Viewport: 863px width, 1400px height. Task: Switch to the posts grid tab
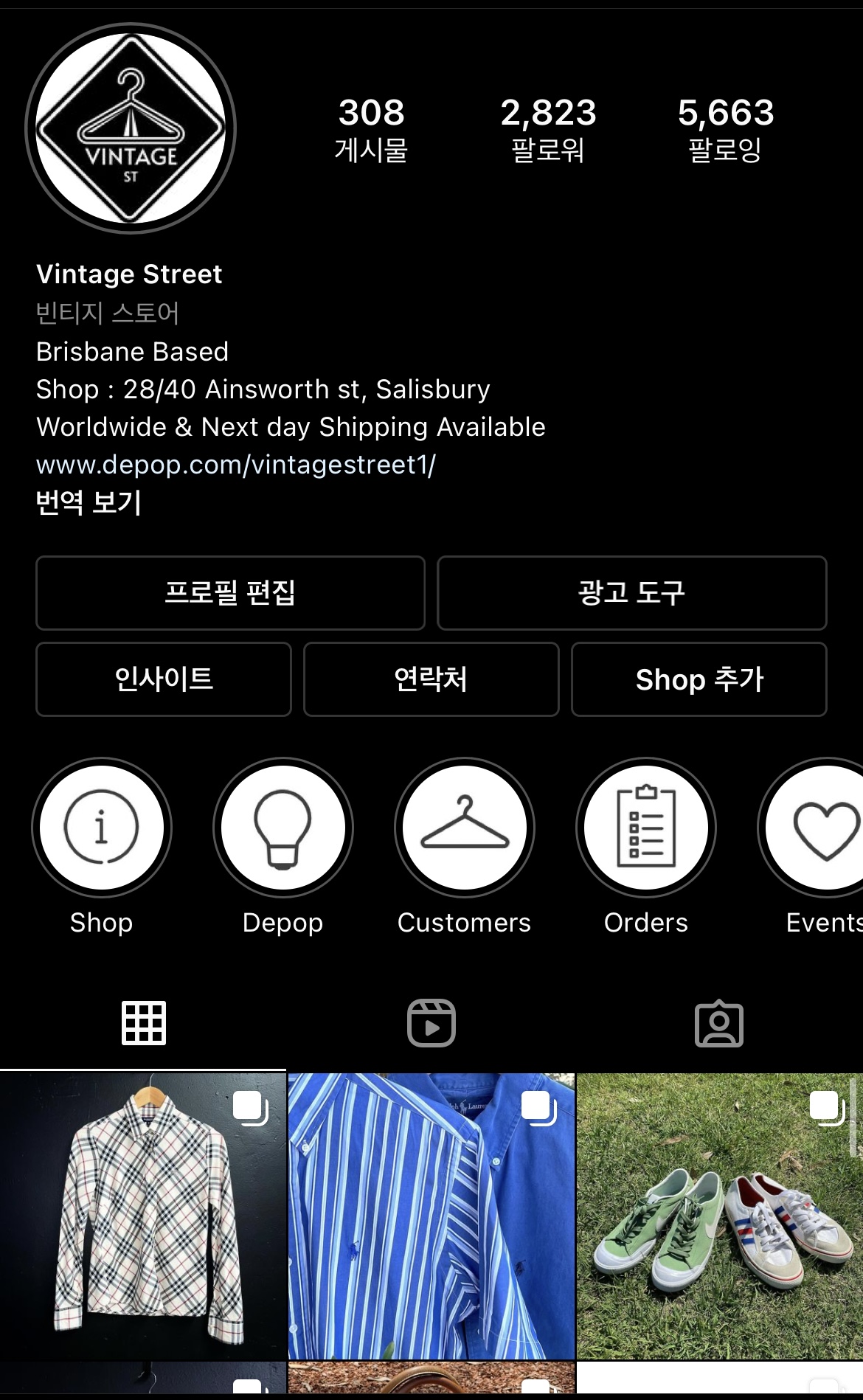pyautogui.click(x=144, y=1023)
